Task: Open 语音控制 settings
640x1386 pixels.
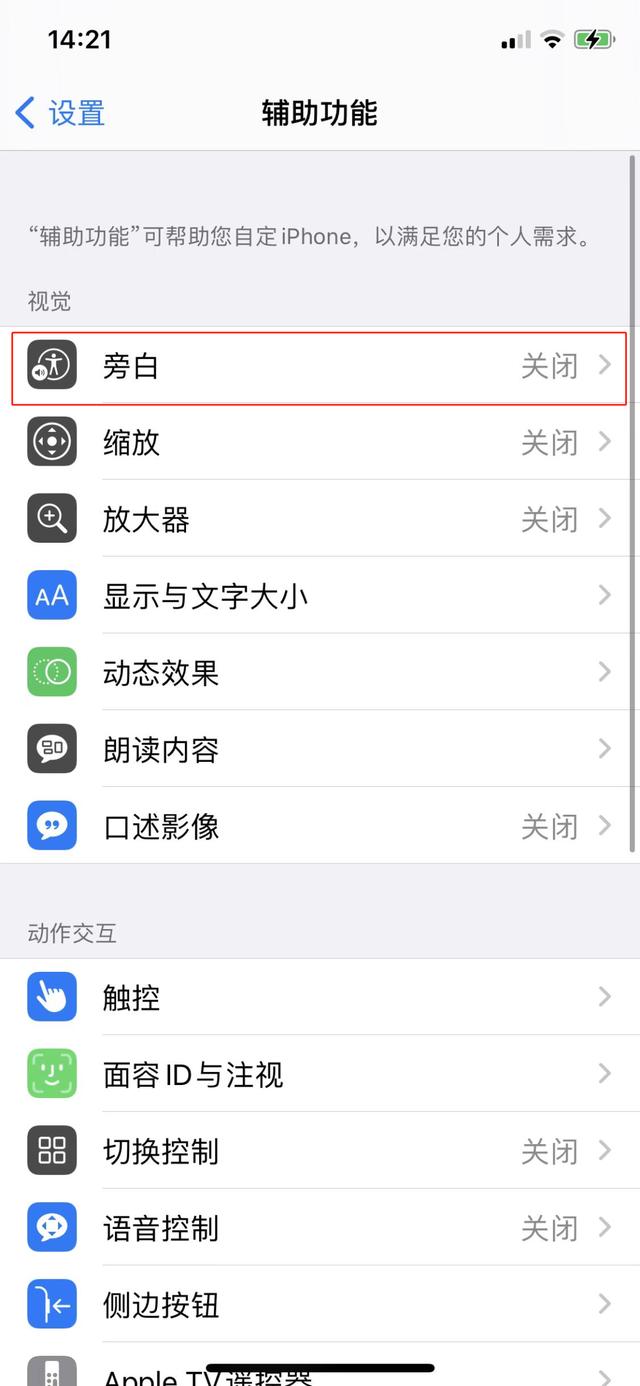Action: tap(320, 1228)
